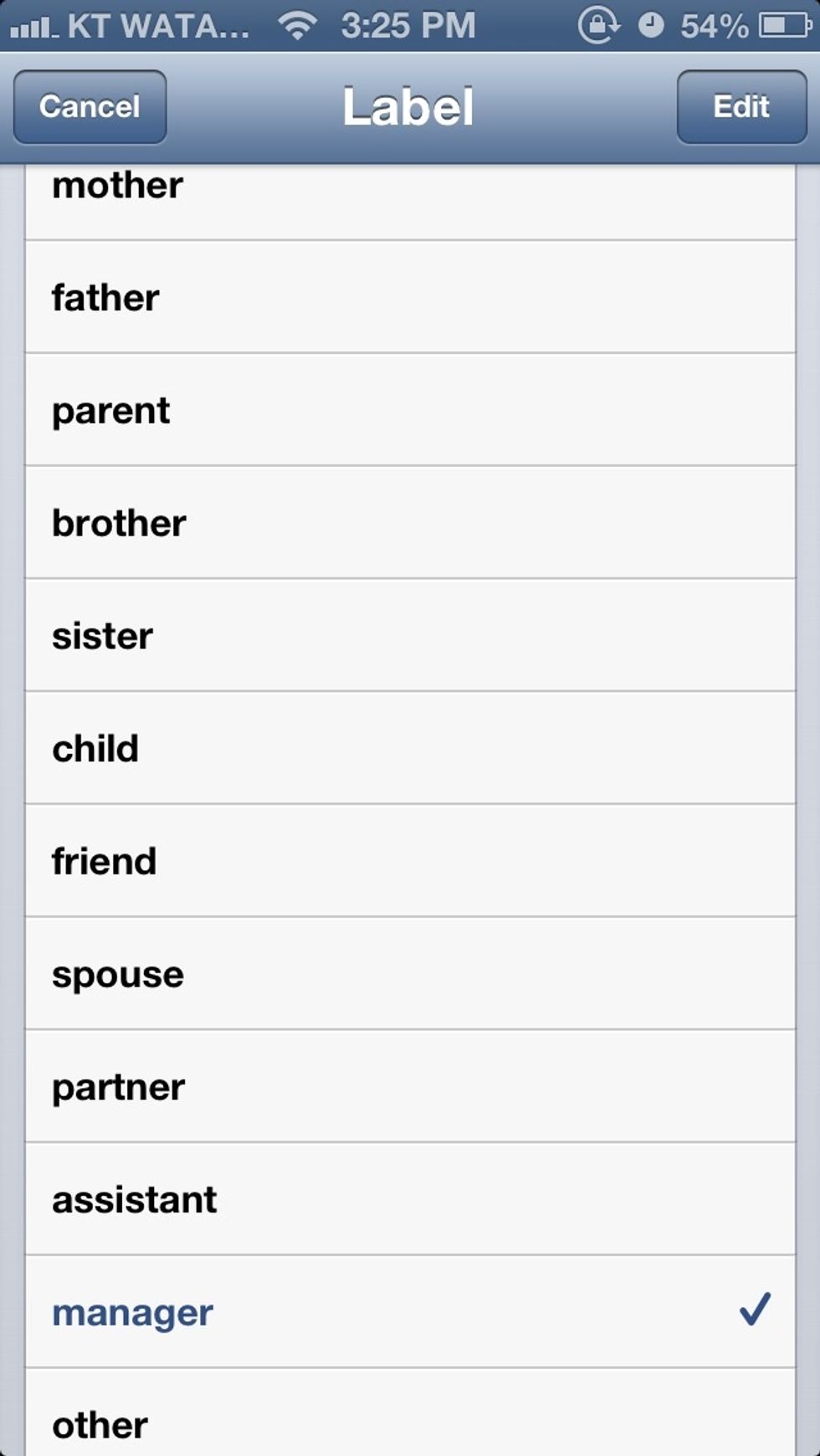The image size is (820, 1456).
Task: Tap the KT WATA carrier name
Action: [155, 25]
